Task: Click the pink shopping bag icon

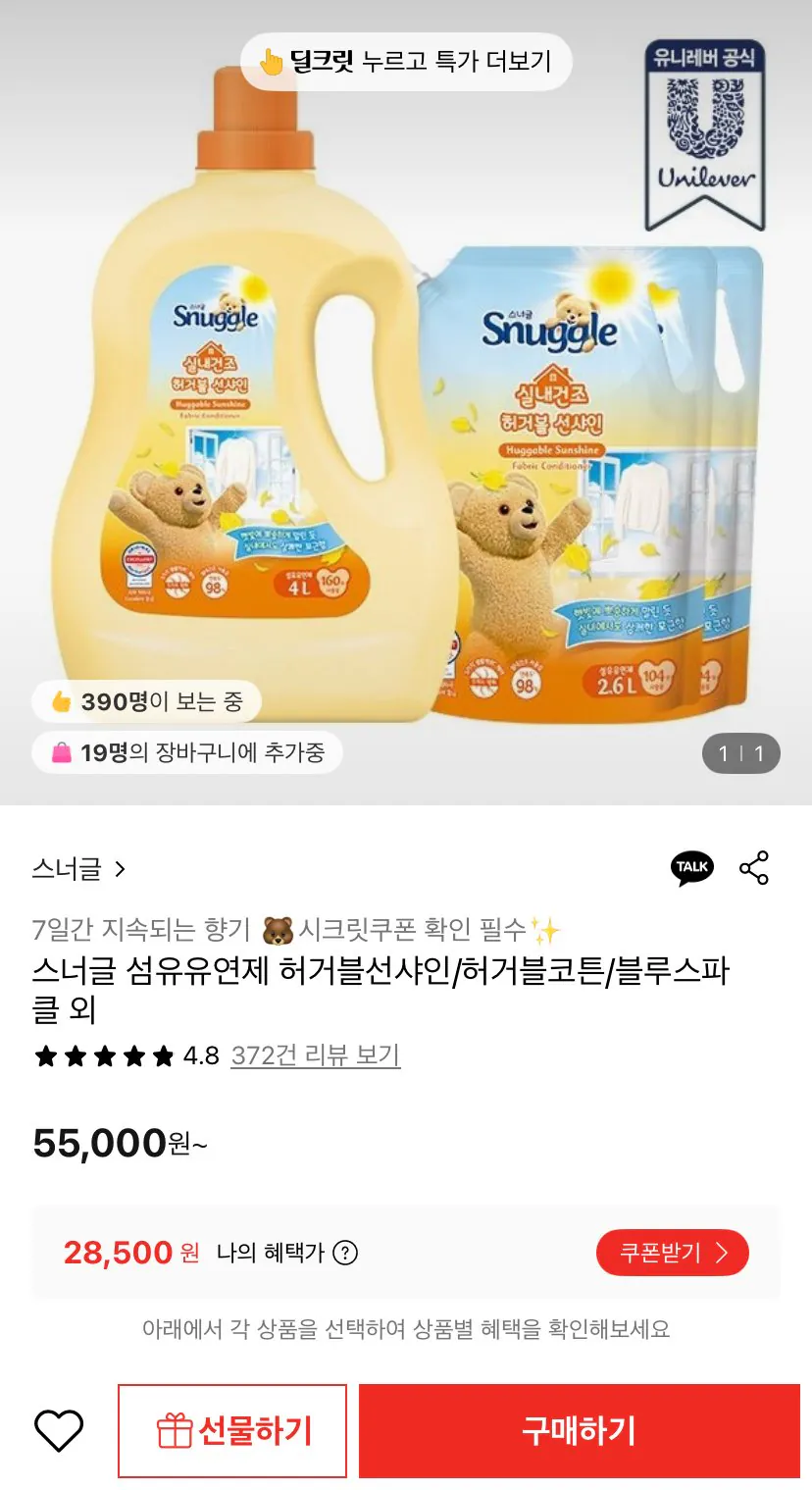Action: 60,751
